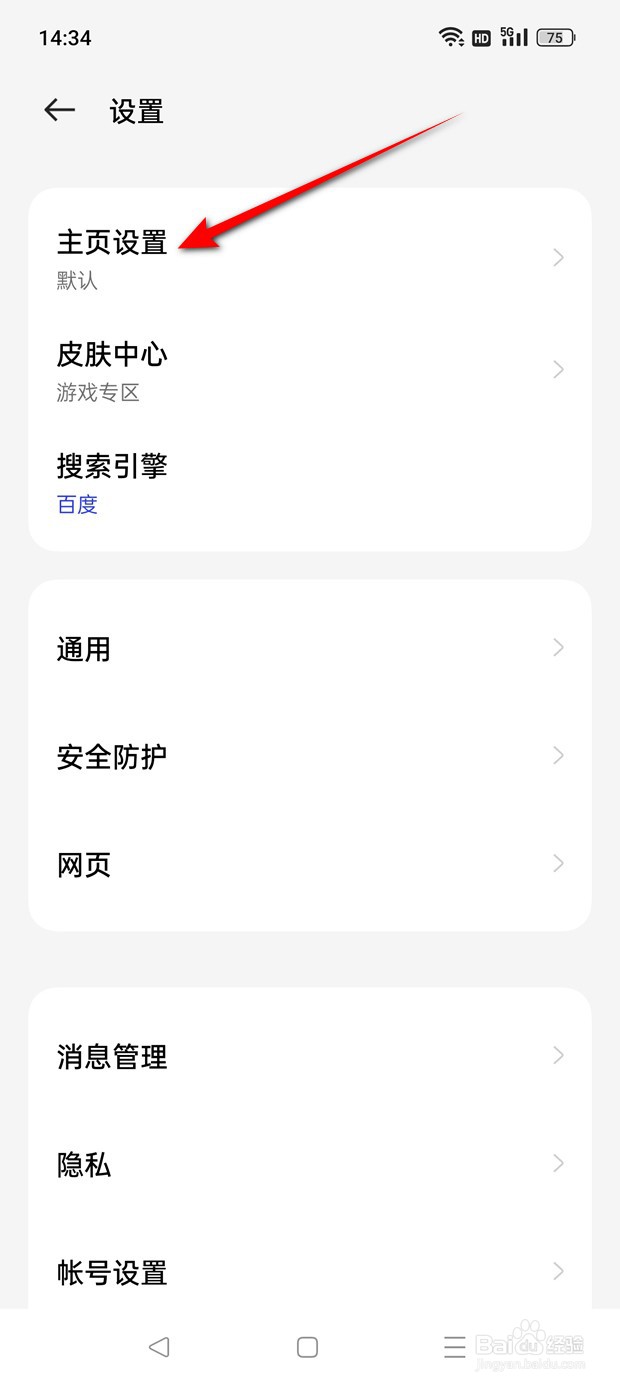Open 皮肤中心 settings
The image size is (620, 1386).
(310, 369)
